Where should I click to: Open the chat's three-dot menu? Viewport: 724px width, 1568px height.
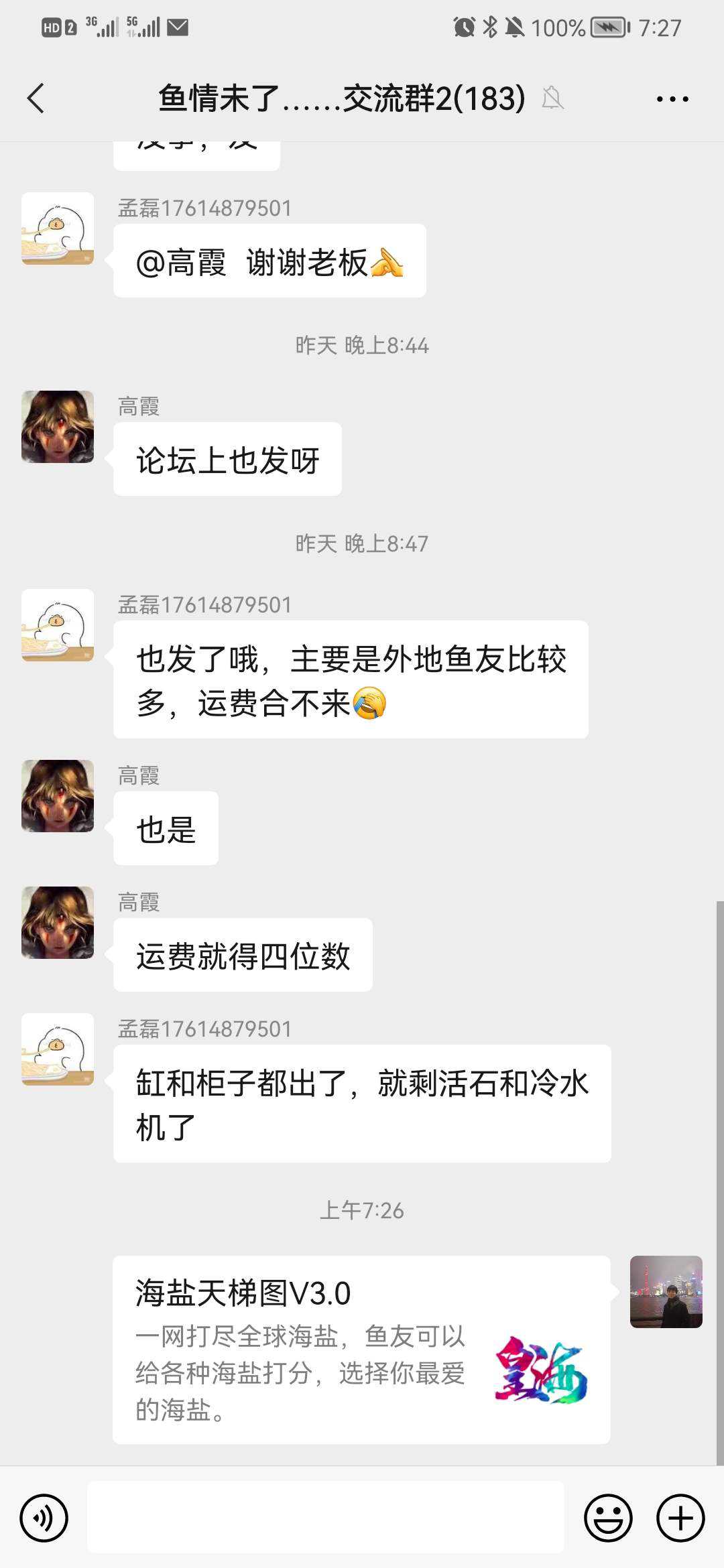click(x=672, y=99)
